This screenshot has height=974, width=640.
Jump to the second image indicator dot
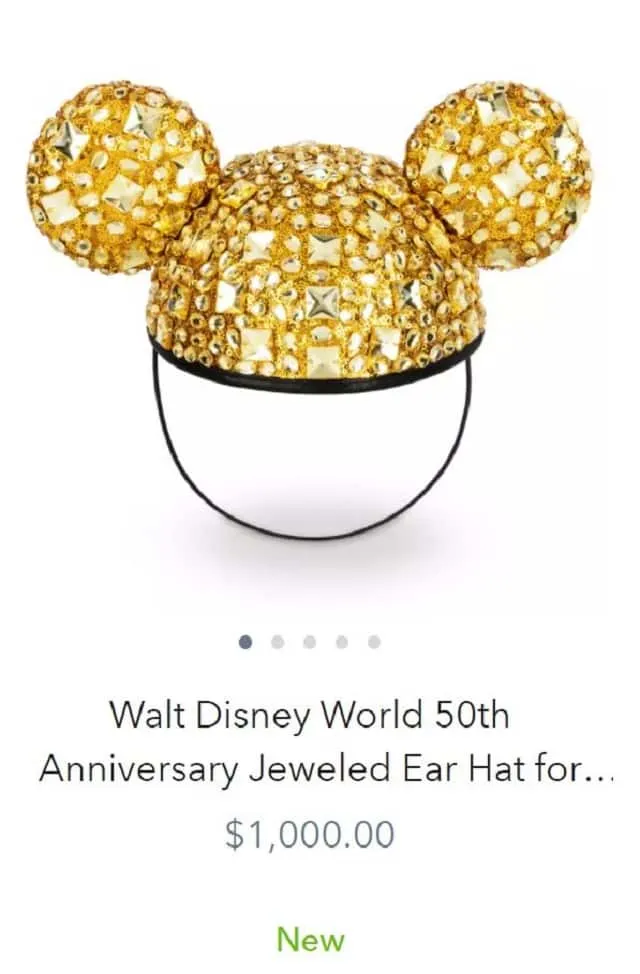coord(278,642)
